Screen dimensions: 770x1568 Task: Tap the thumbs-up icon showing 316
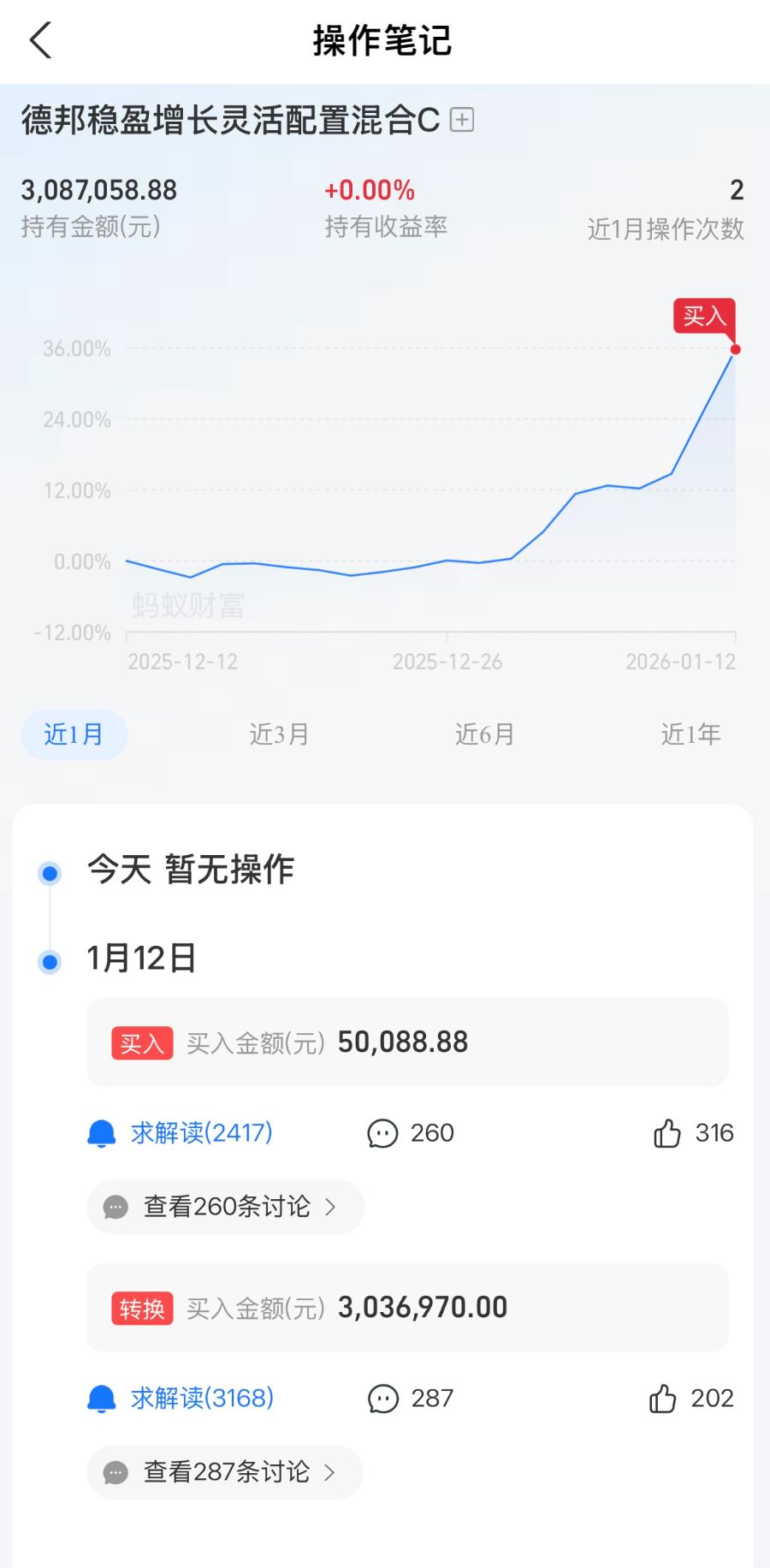666,1131
